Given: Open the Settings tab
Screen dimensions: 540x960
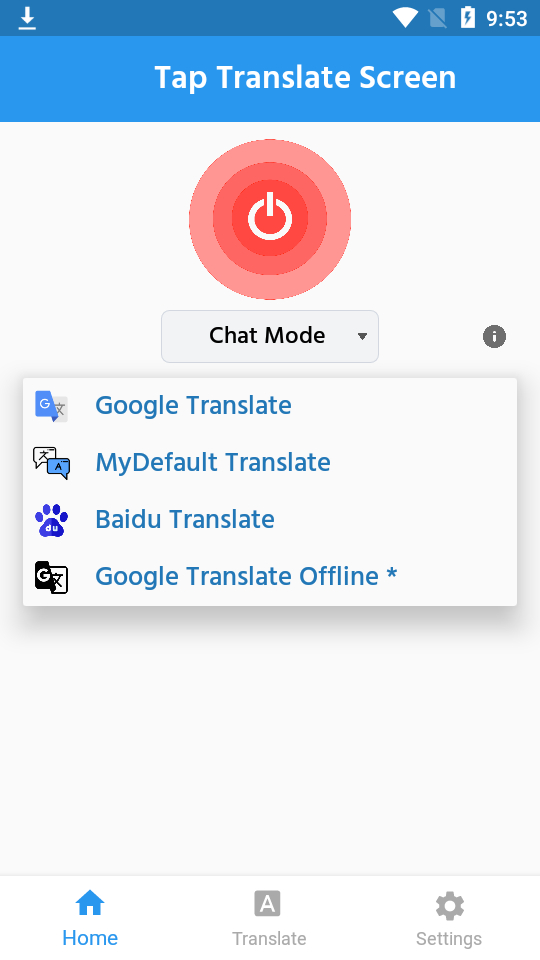Looking at the screenshot, I should click(449, 918).
